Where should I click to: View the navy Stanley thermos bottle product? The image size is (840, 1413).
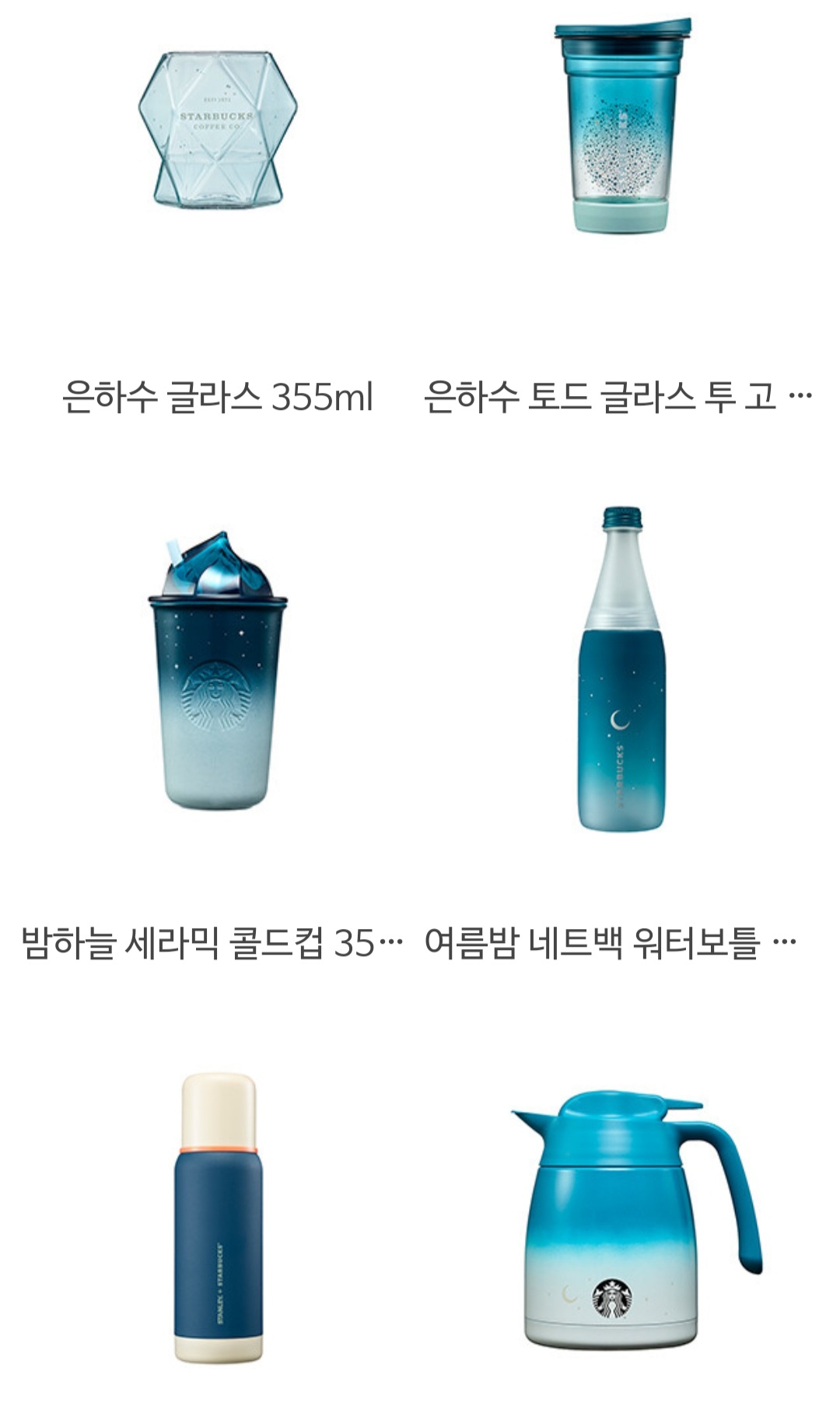coord(218,1218)
